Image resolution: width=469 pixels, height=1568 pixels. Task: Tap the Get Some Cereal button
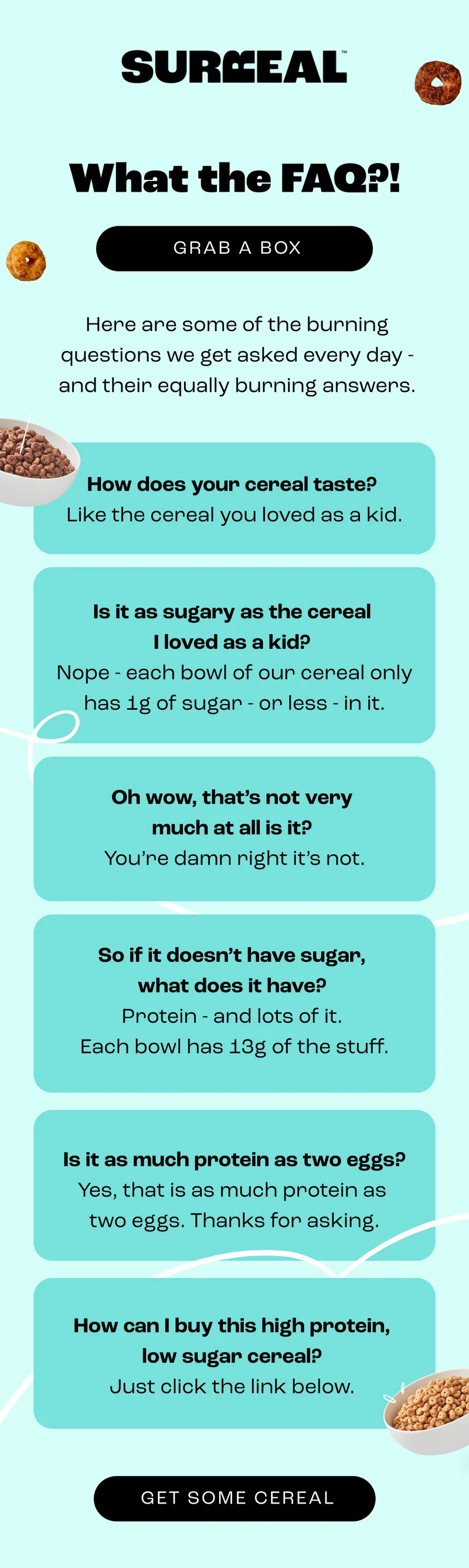[235, 1498]
